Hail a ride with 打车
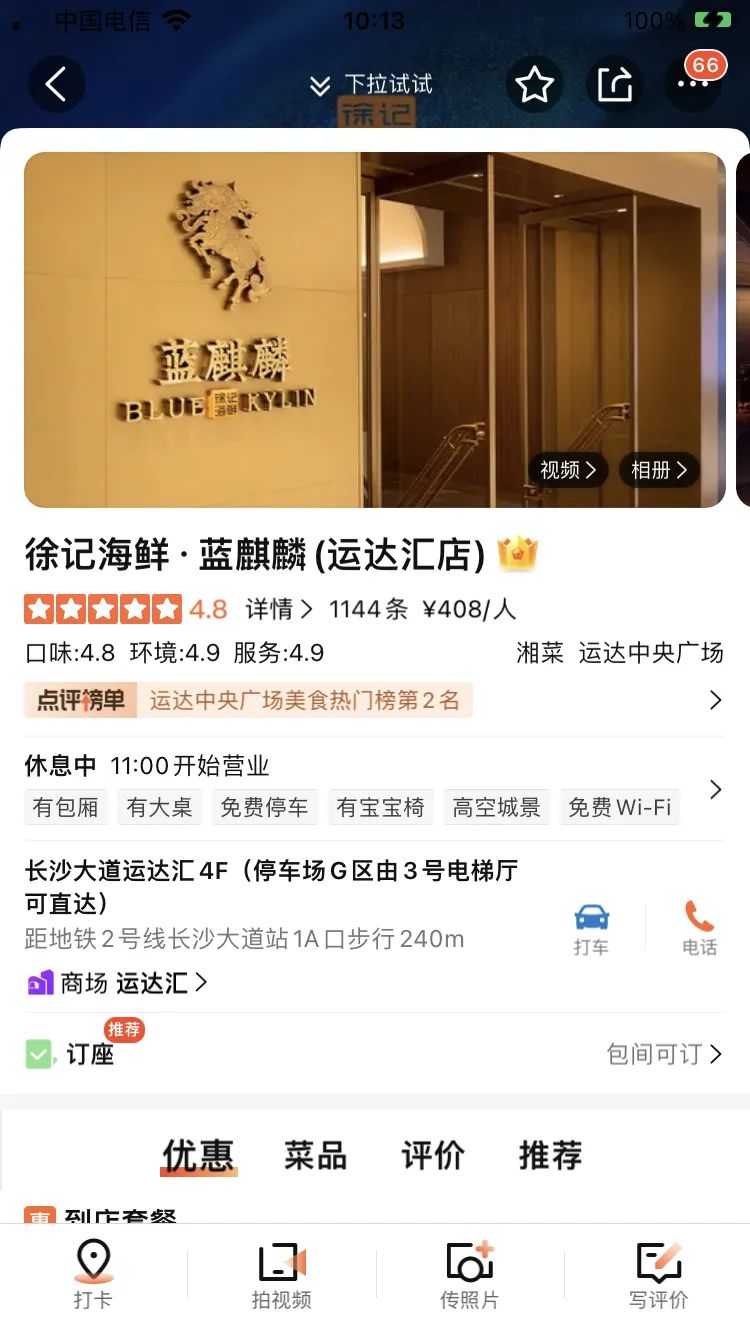The image size is (750, 1334). (591, 927)
